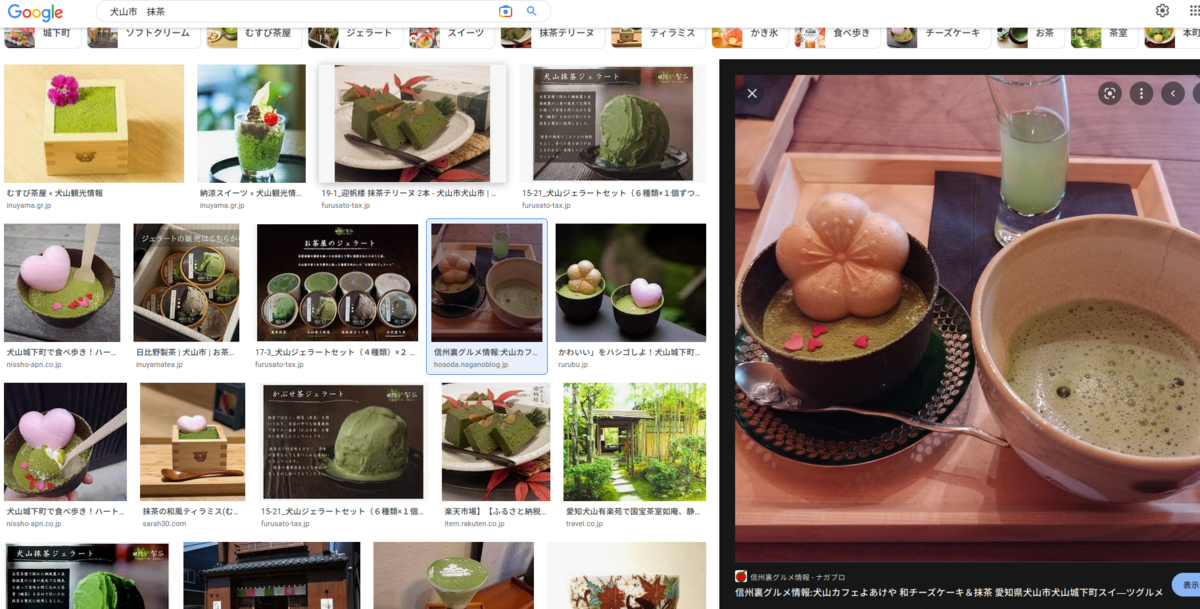This screenshot has height=609, width=1200.
Task: Open the settings gear
Action: click(x=1162, y=11)
